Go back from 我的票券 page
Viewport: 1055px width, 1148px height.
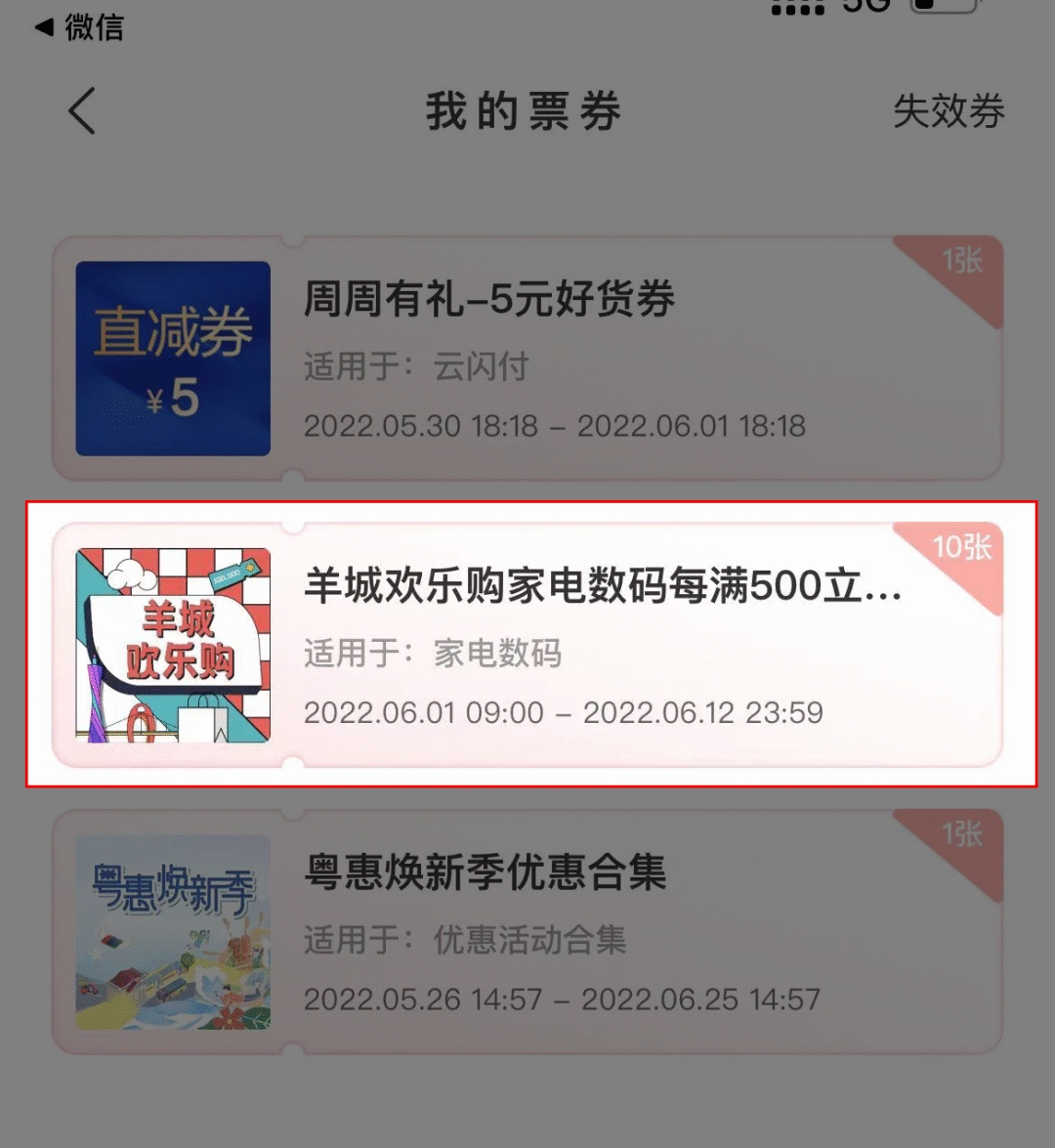(83, 110)
